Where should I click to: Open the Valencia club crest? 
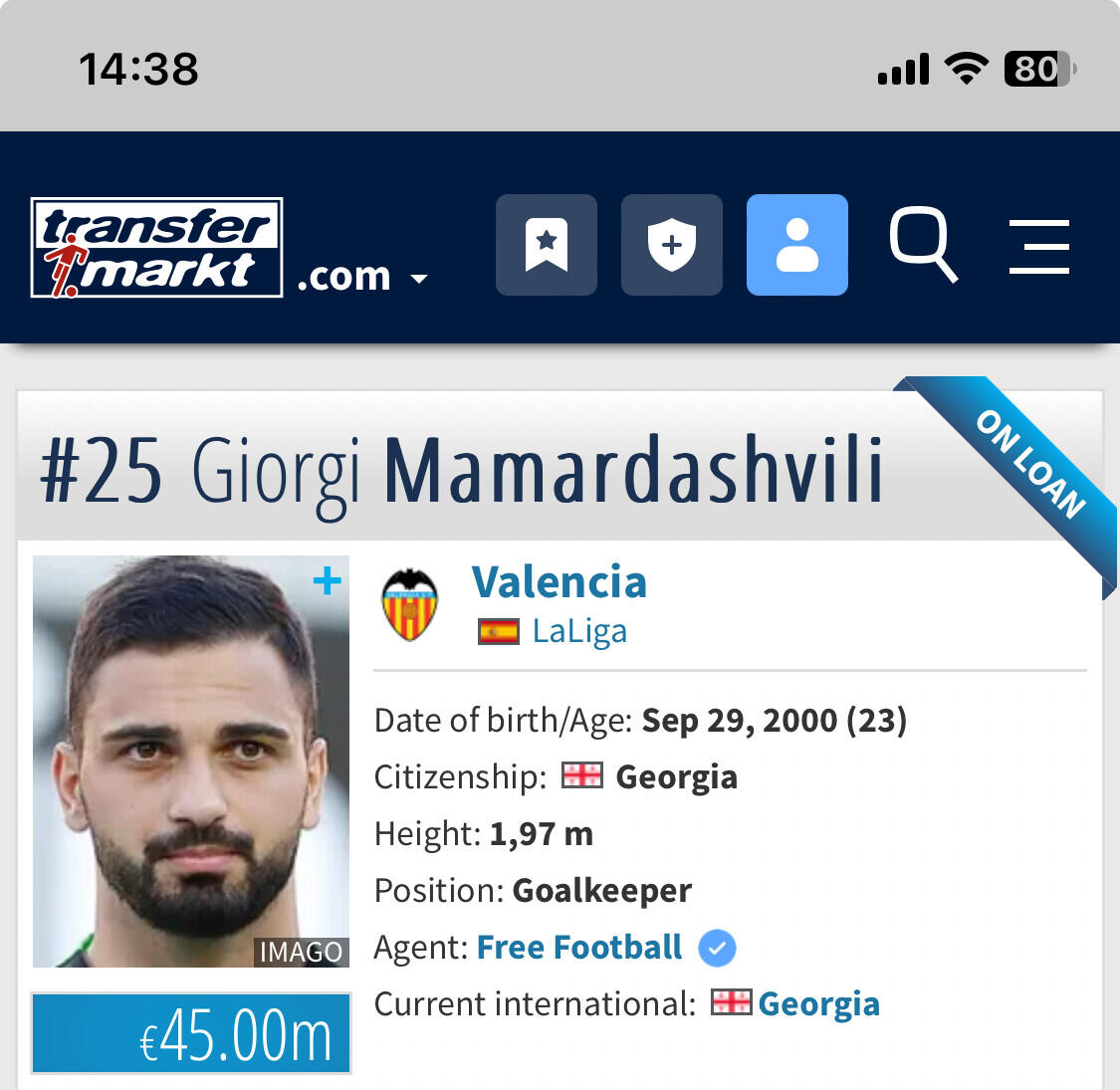coord(410,605)
